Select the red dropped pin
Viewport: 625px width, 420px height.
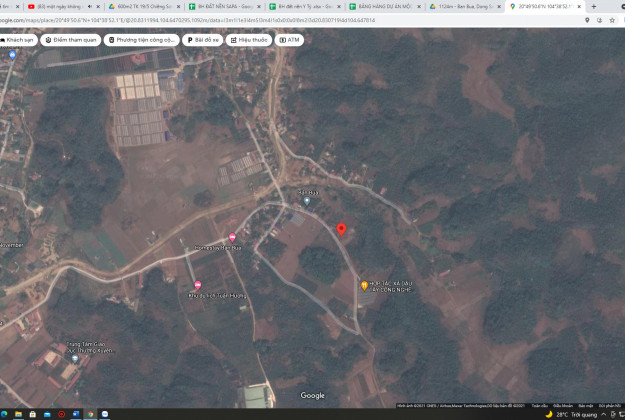pyautogui.click(x=342, y=230)
